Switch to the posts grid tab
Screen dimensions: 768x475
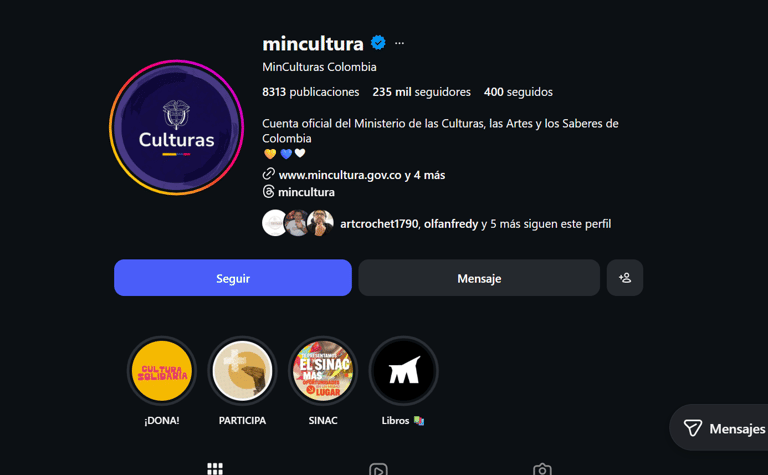pyautogui.click(x=215, y=469)
